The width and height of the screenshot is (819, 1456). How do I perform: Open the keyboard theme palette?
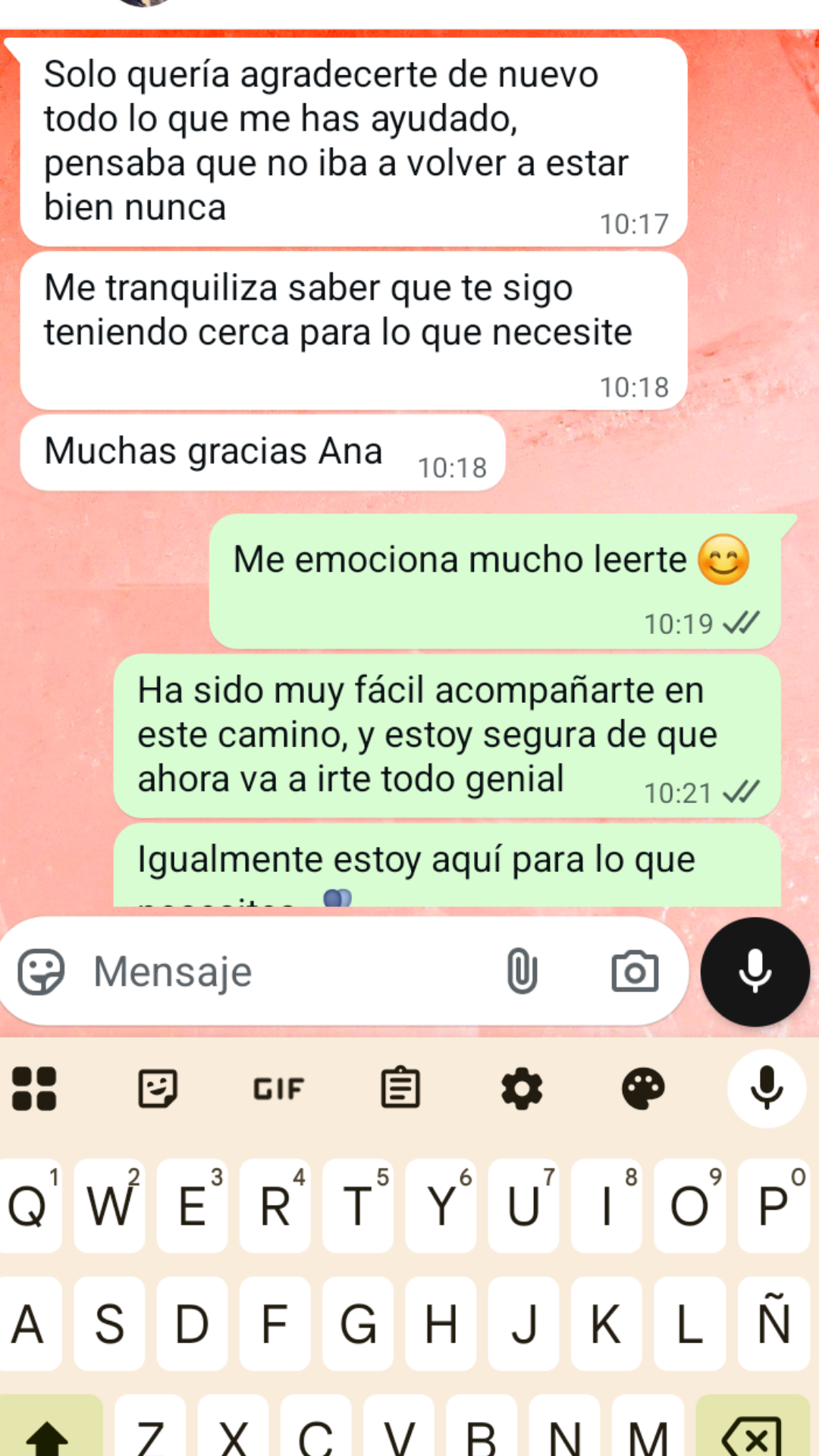pos(643,1089)
